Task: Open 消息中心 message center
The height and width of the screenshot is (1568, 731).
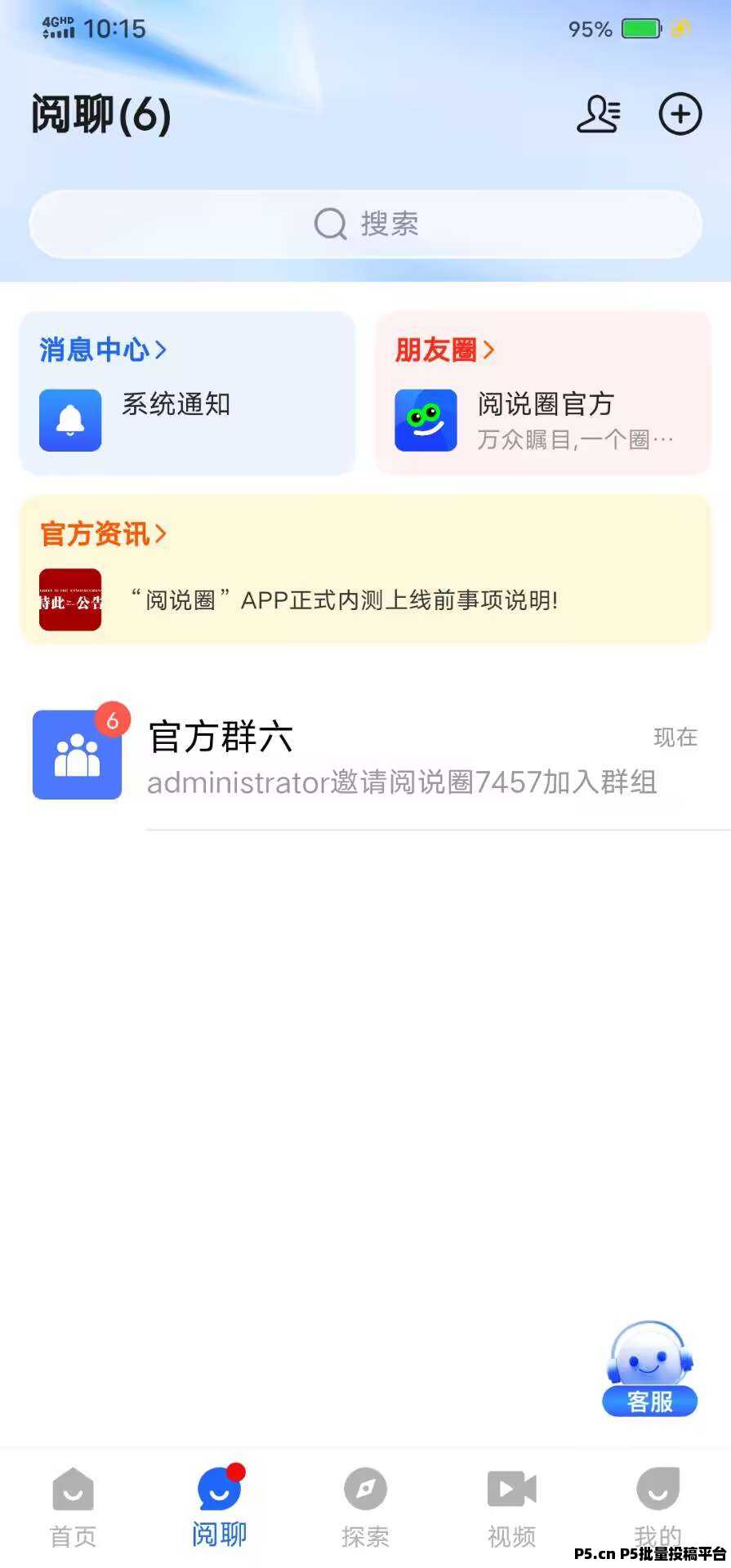Action: point(102,350)
